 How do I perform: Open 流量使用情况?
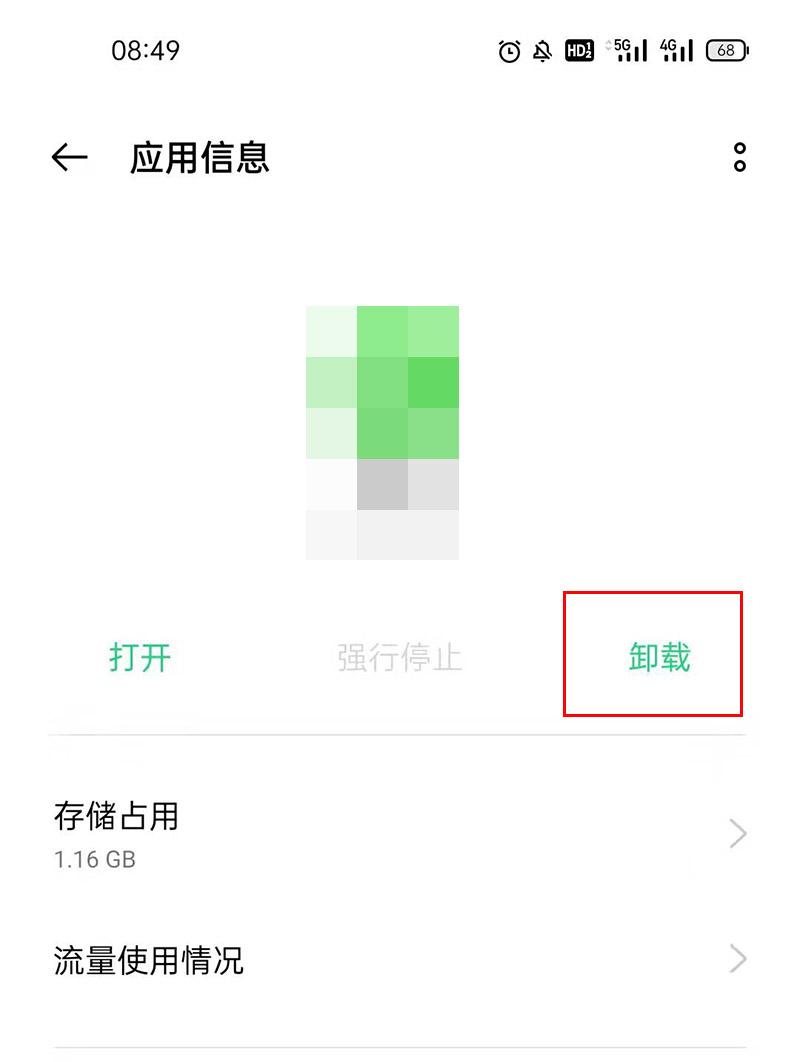pyautogui.click(x=400, y=961)
